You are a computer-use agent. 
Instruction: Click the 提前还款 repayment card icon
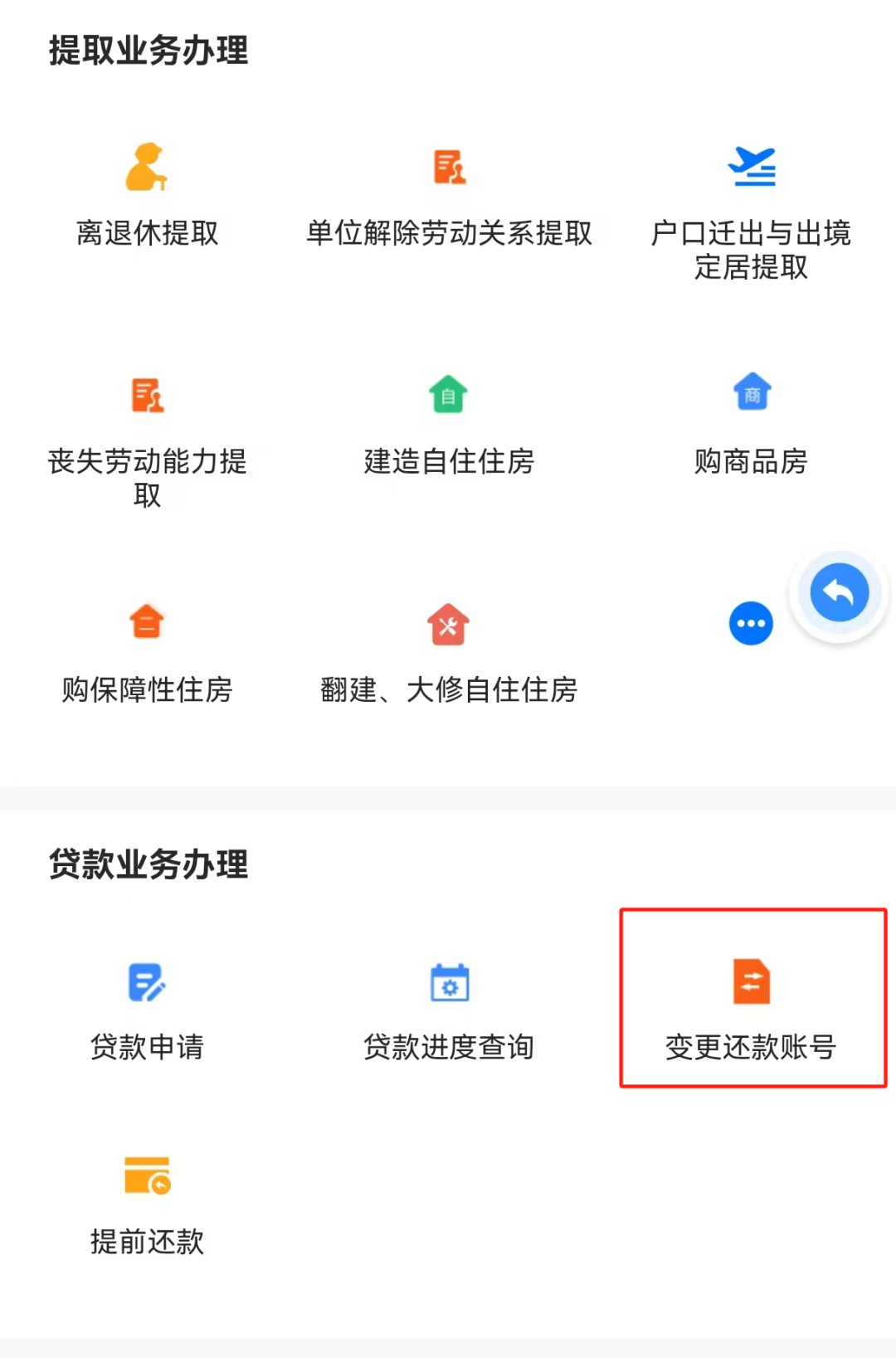146,1175
